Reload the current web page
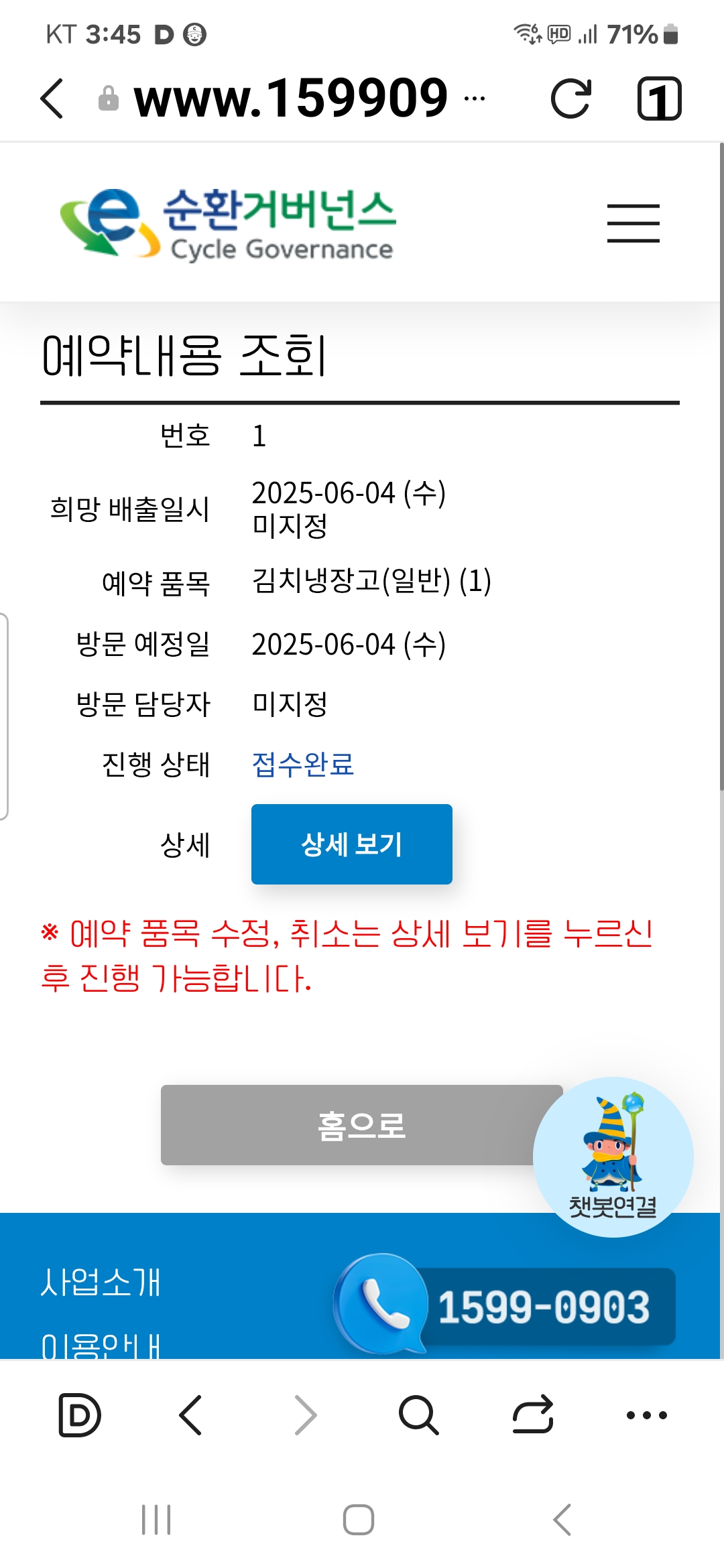Screen dimensions: 724x1568 [570, 99]
